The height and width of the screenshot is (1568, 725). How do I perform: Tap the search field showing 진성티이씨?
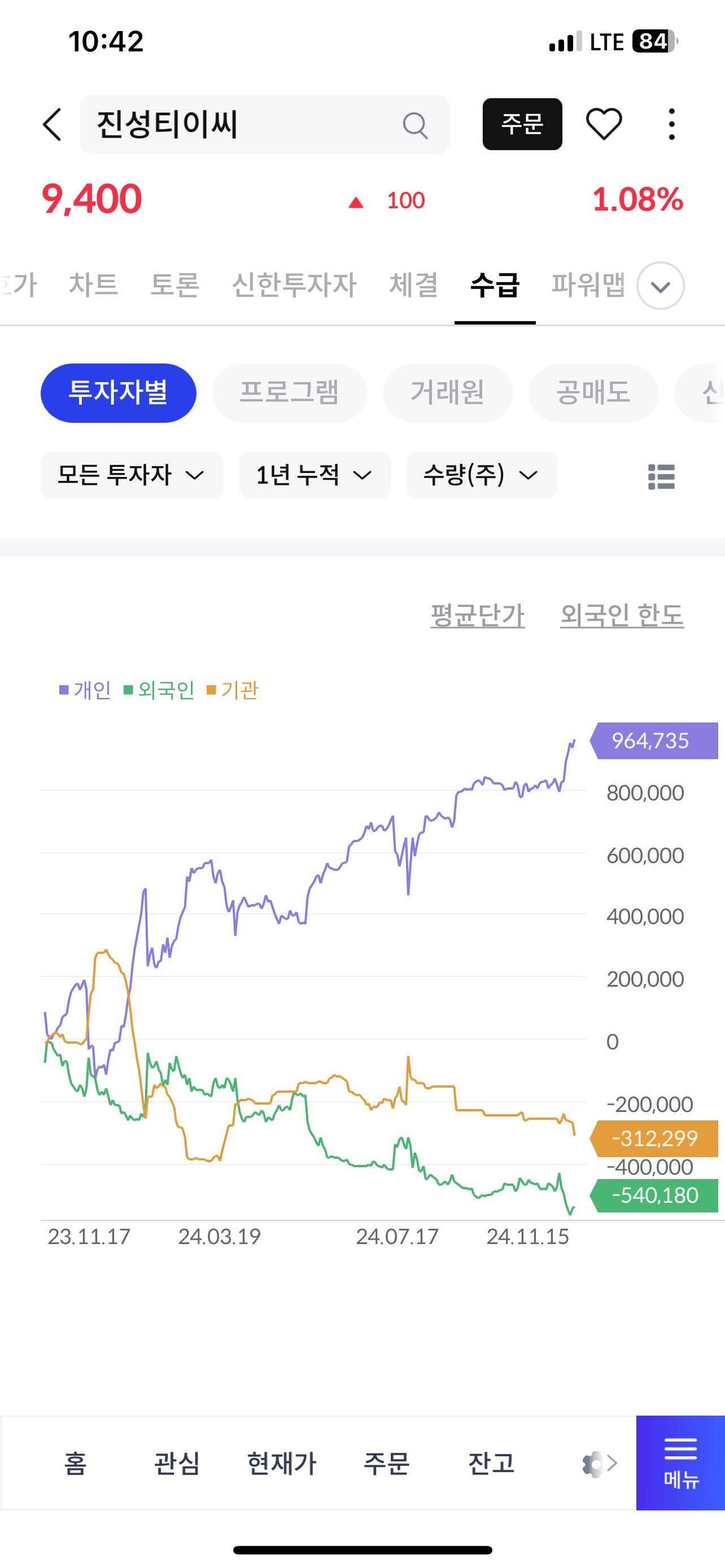point(231,125)
